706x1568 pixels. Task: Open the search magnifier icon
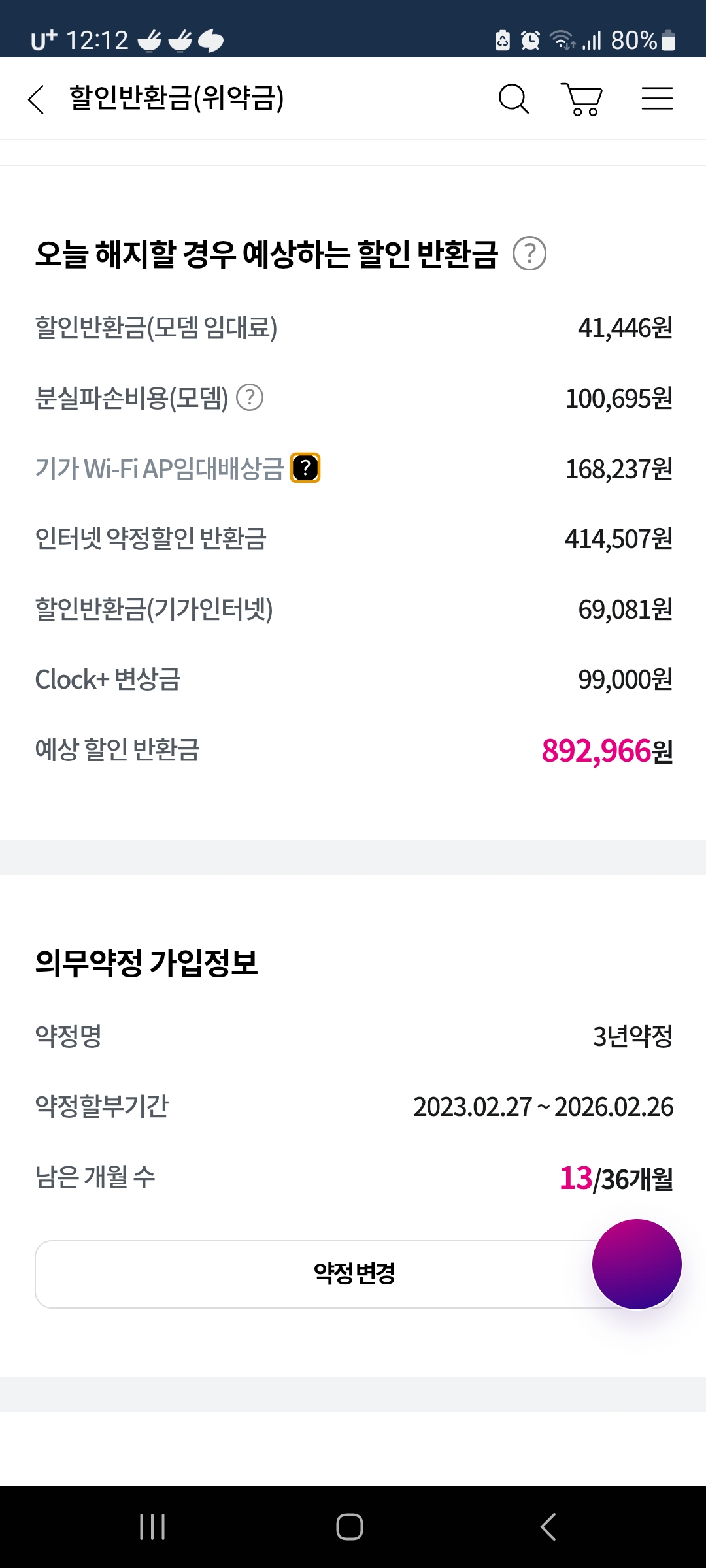point(514,99)
